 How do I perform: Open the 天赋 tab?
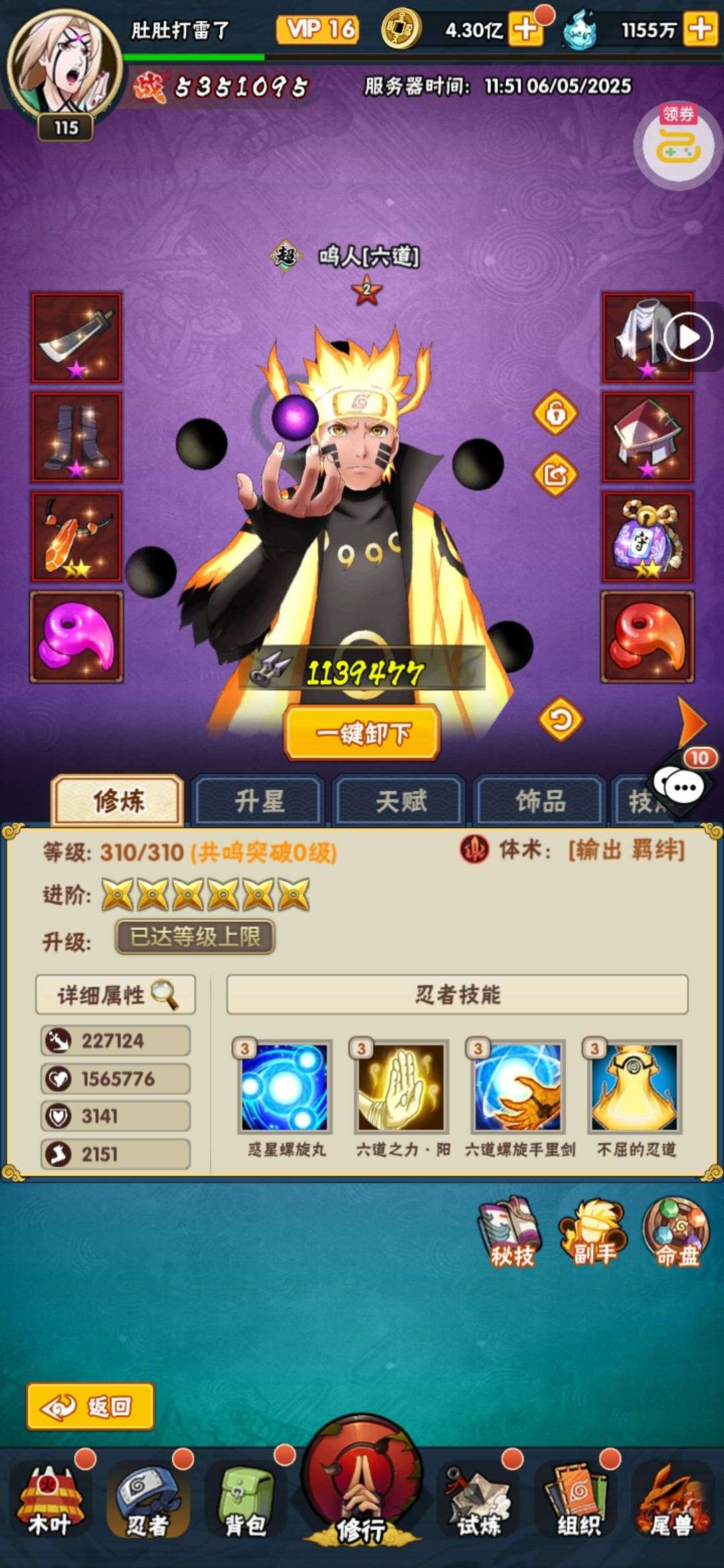coord(400,801)
